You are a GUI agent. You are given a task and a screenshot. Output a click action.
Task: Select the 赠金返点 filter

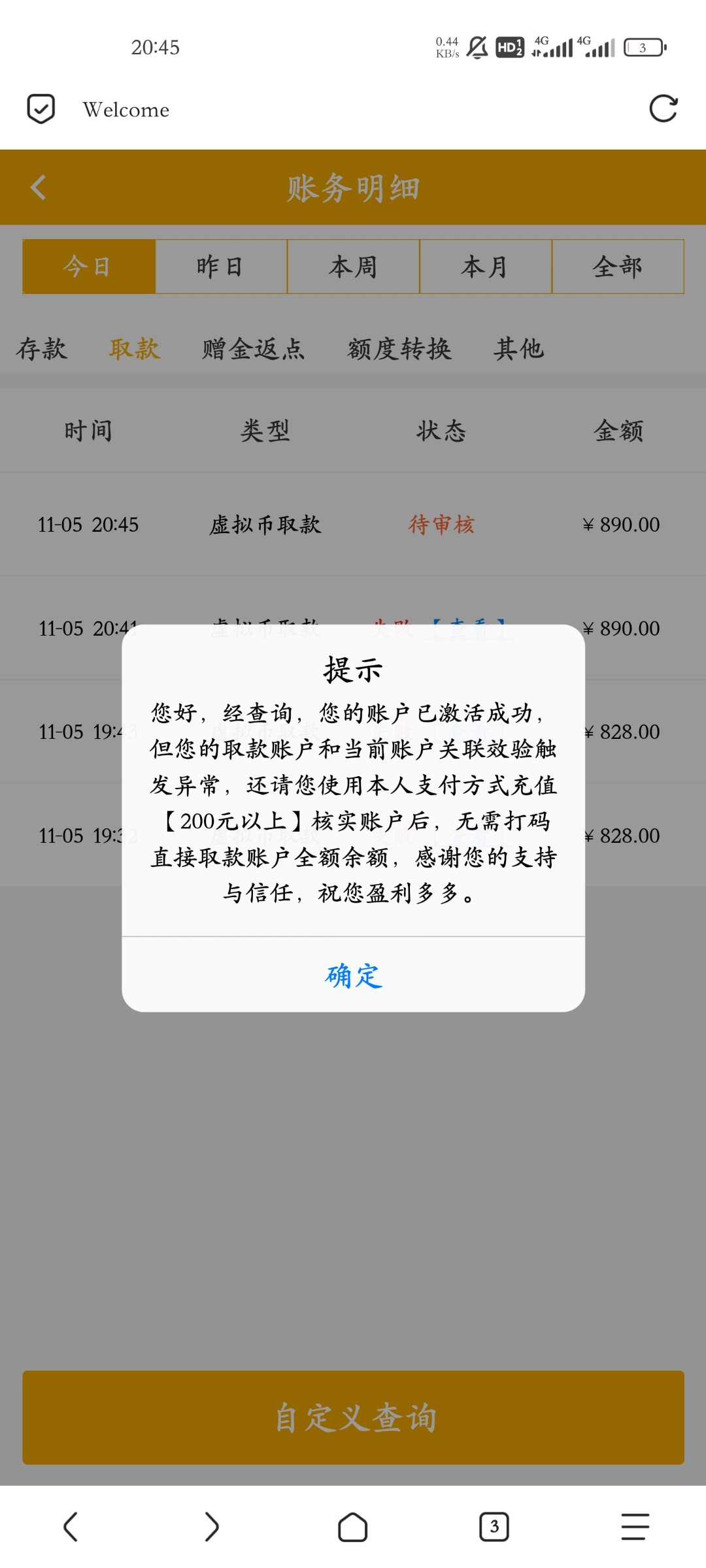pyautogui.click(x=252, y=350)
